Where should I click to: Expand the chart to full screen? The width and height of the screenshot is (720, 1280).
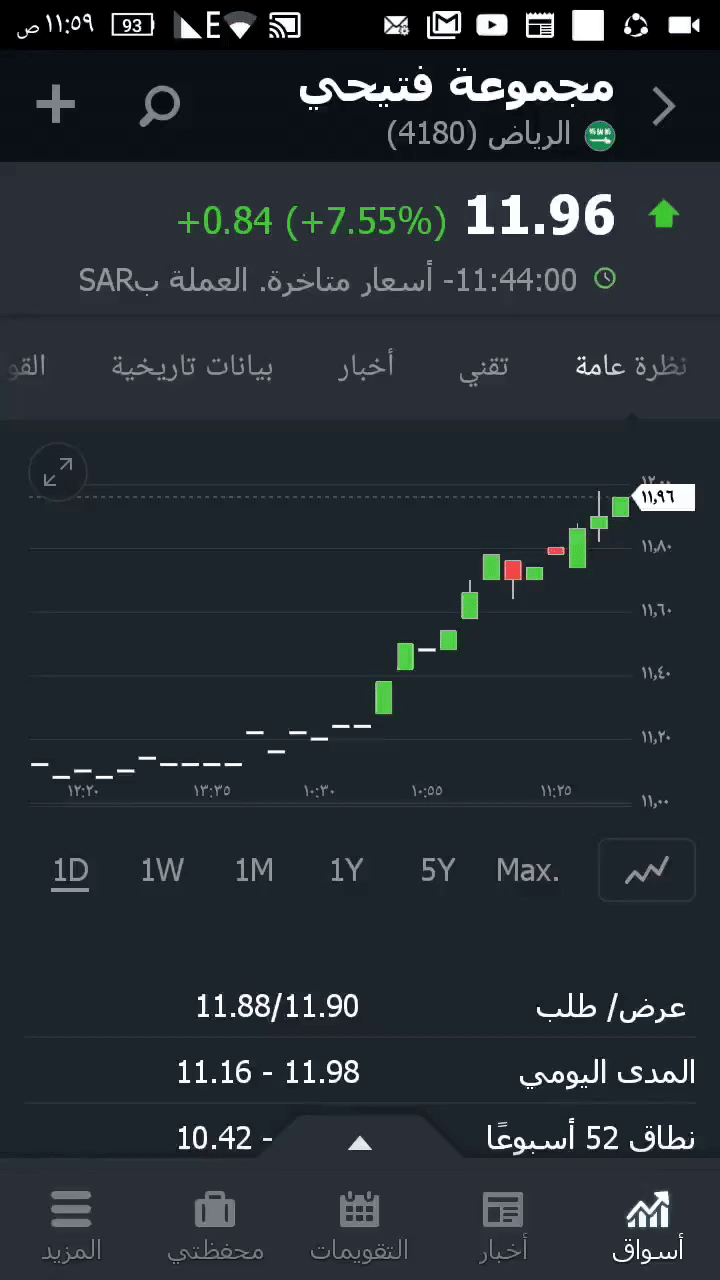coord(58,472)
